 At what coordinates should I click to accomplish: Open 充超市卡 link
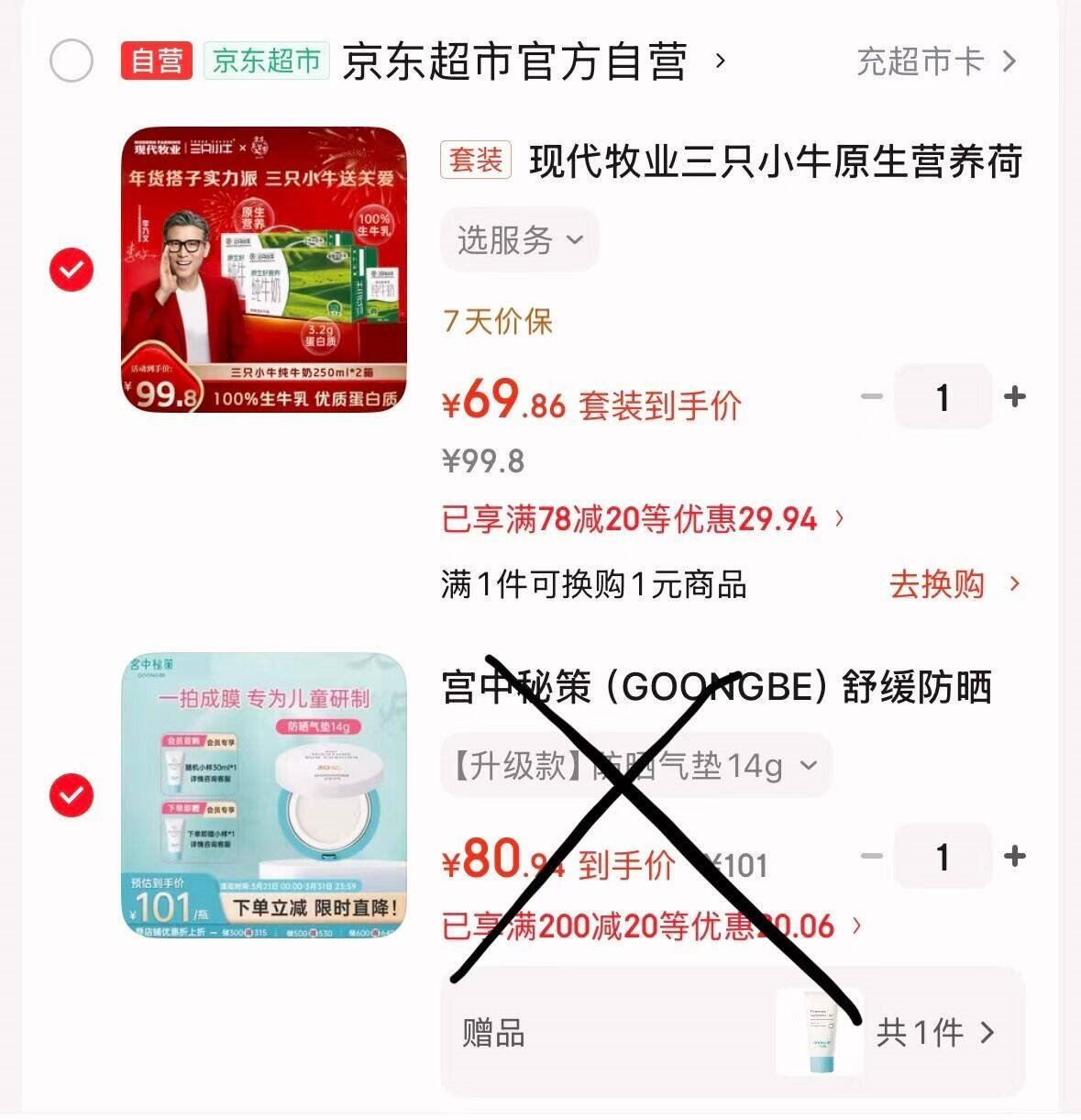tap(935, 61)
